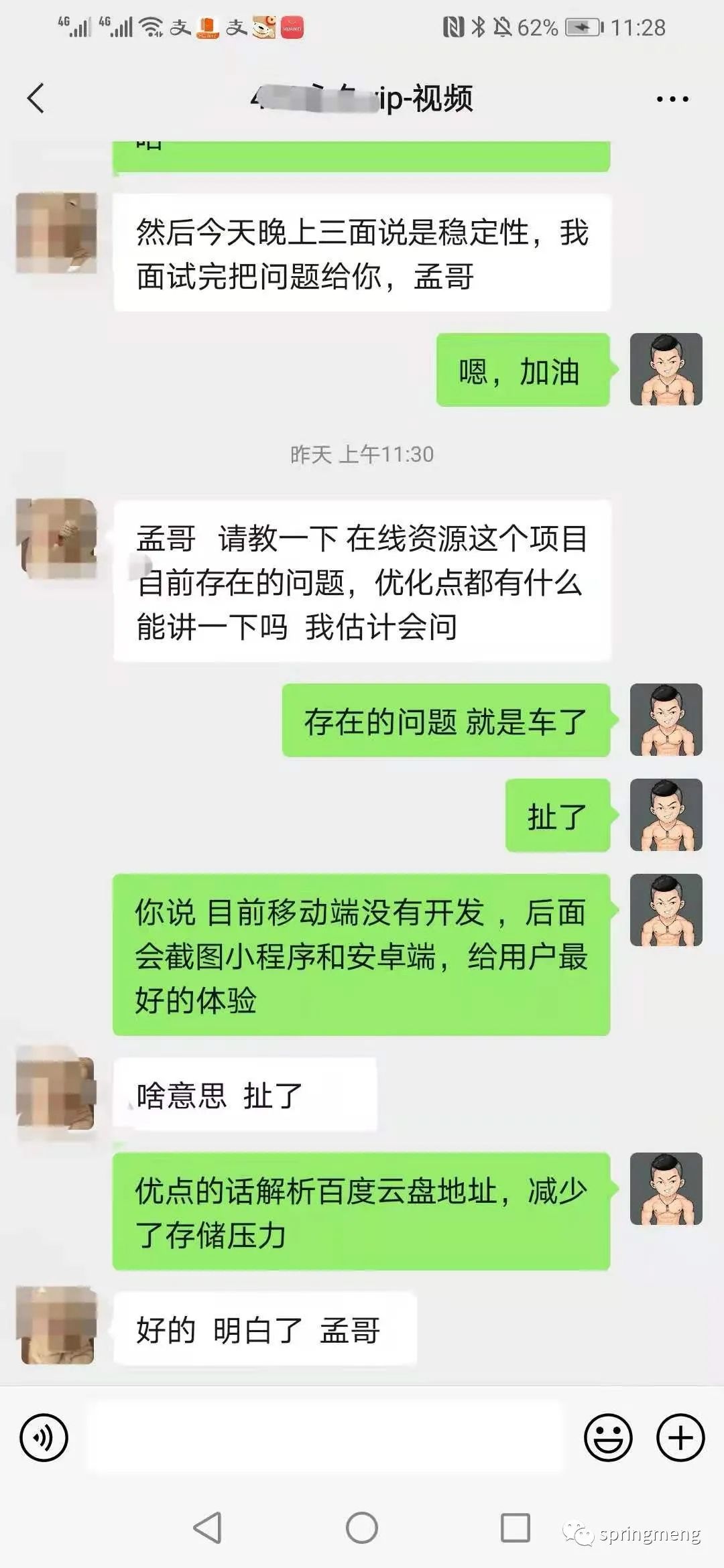Tap the system home button

(362, 1527)
